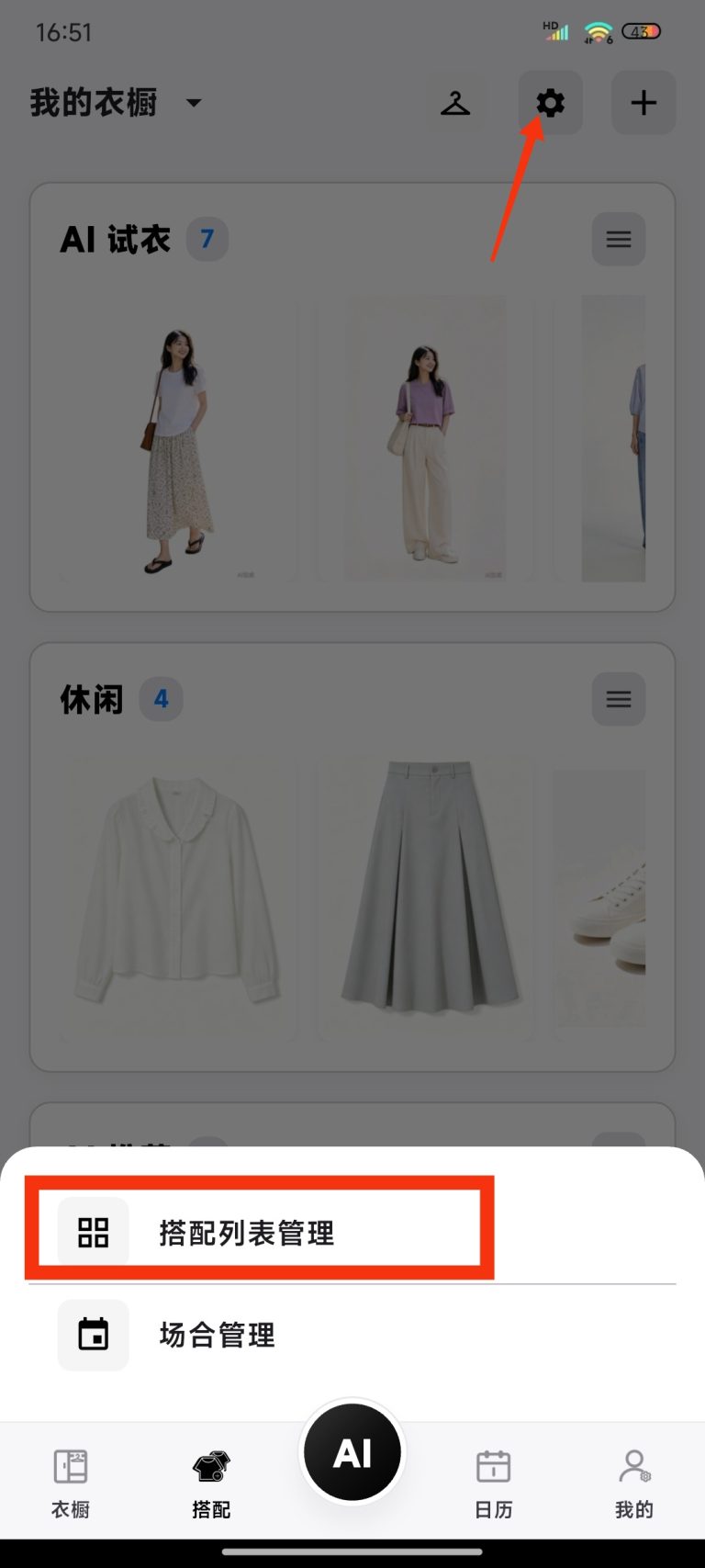The image size is (705, 1568).
Task: Open the menu for AI 试衣 section
Action: (x=619, y=240)
